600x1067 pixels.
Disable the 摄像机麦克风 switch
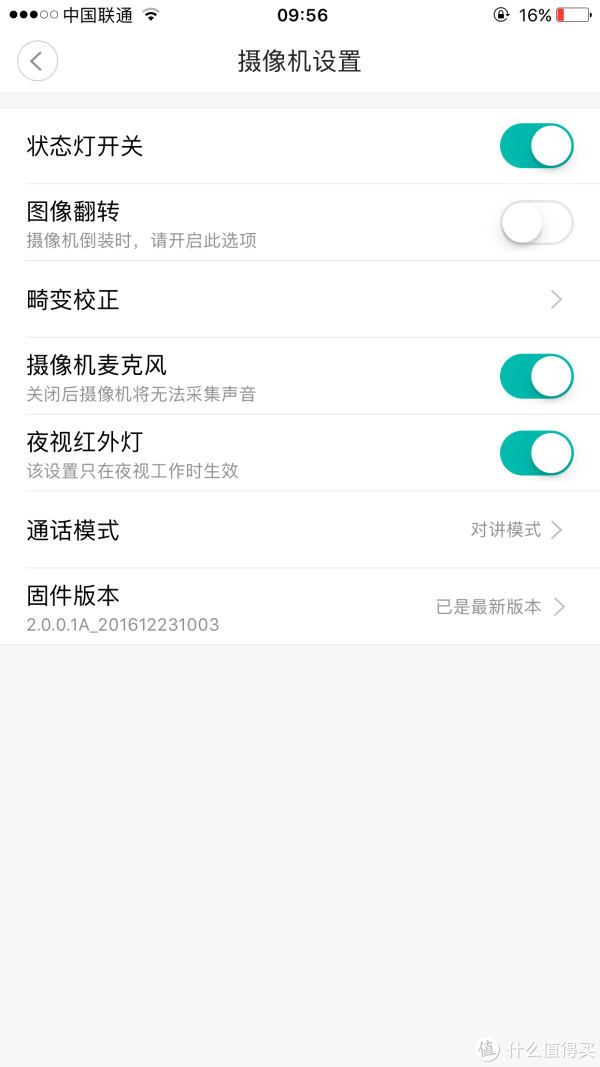pos(537,376)
